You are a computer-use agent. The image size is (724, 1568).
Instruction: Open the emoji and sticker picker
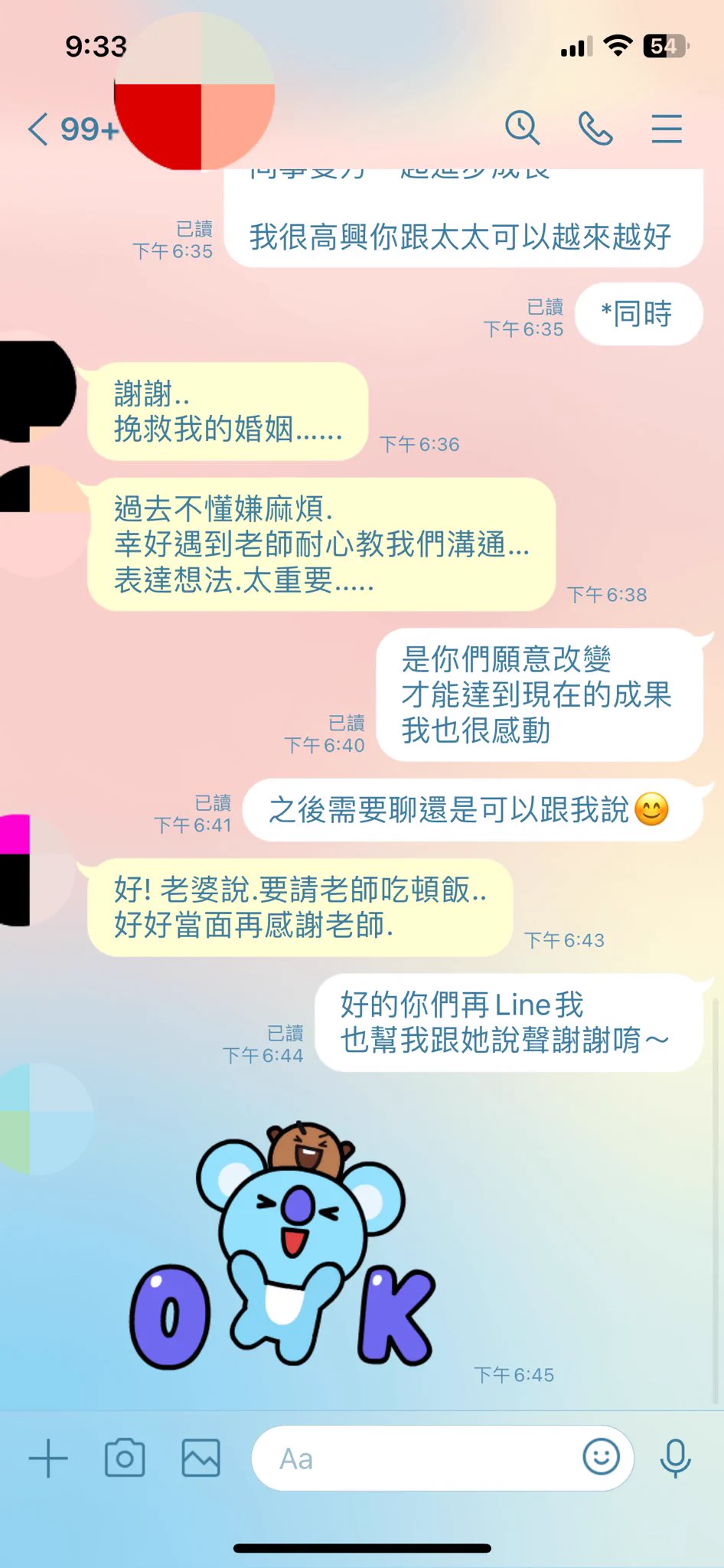(x=602, y=1457)
